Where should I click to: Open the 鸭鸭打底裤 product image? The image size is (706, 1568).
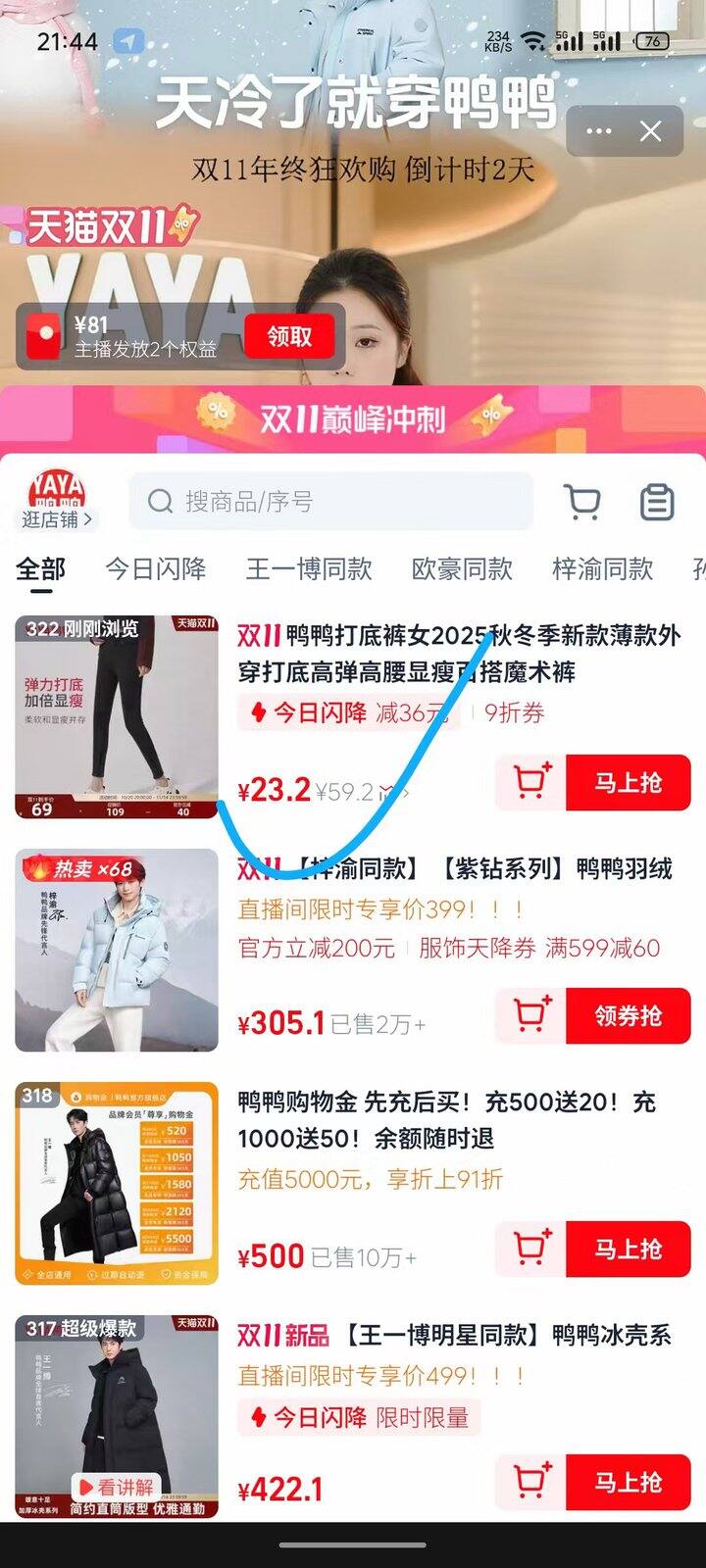pyautogui.click(x=117, y=716)
